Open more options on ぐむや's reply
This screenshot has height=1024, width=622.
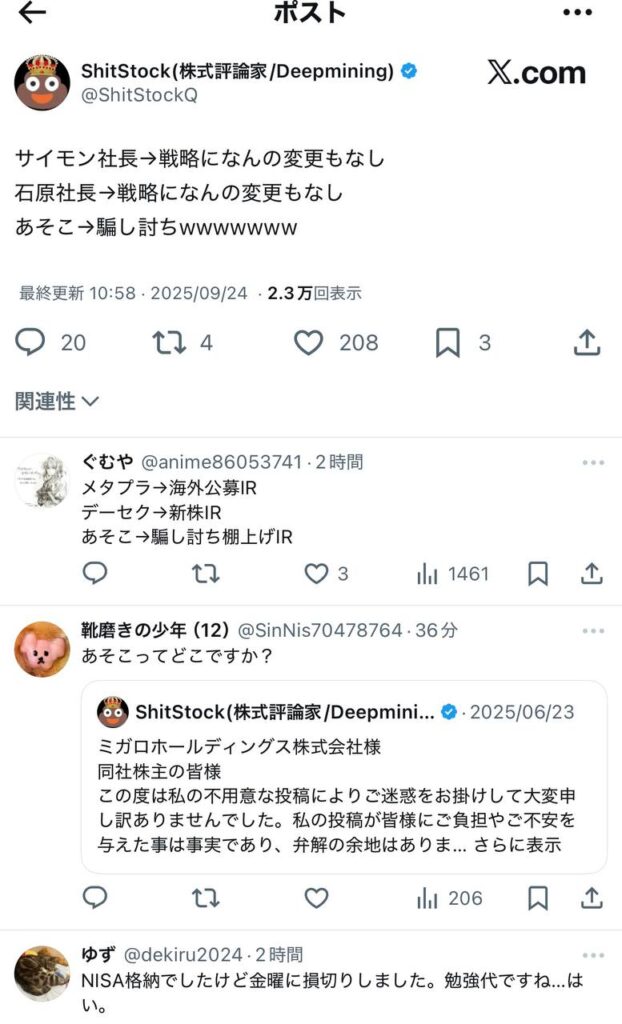click(x=593, y=463)
